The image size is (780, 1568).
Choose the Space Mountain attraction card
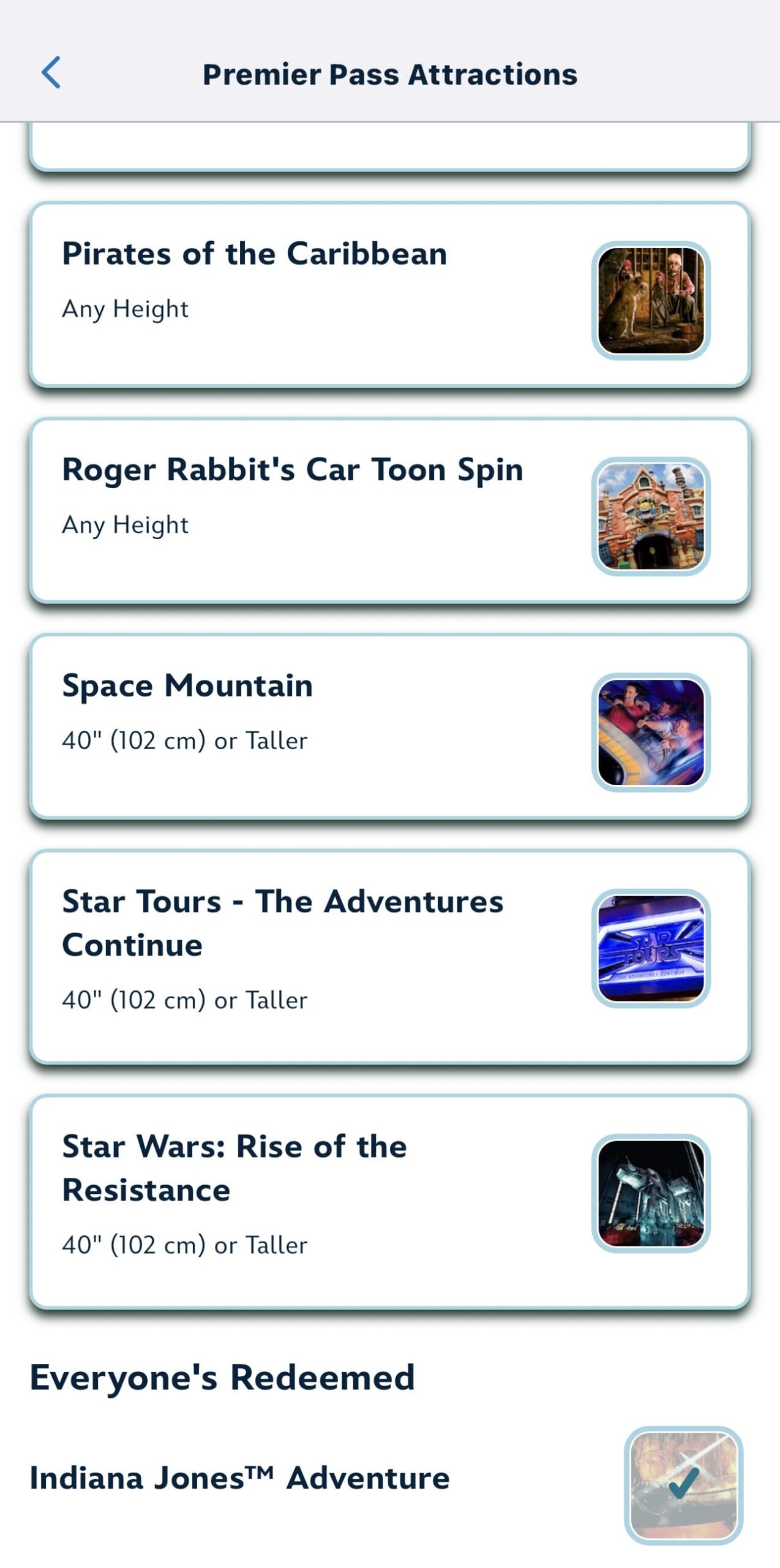pyautogui.click(x=389, y=727)
